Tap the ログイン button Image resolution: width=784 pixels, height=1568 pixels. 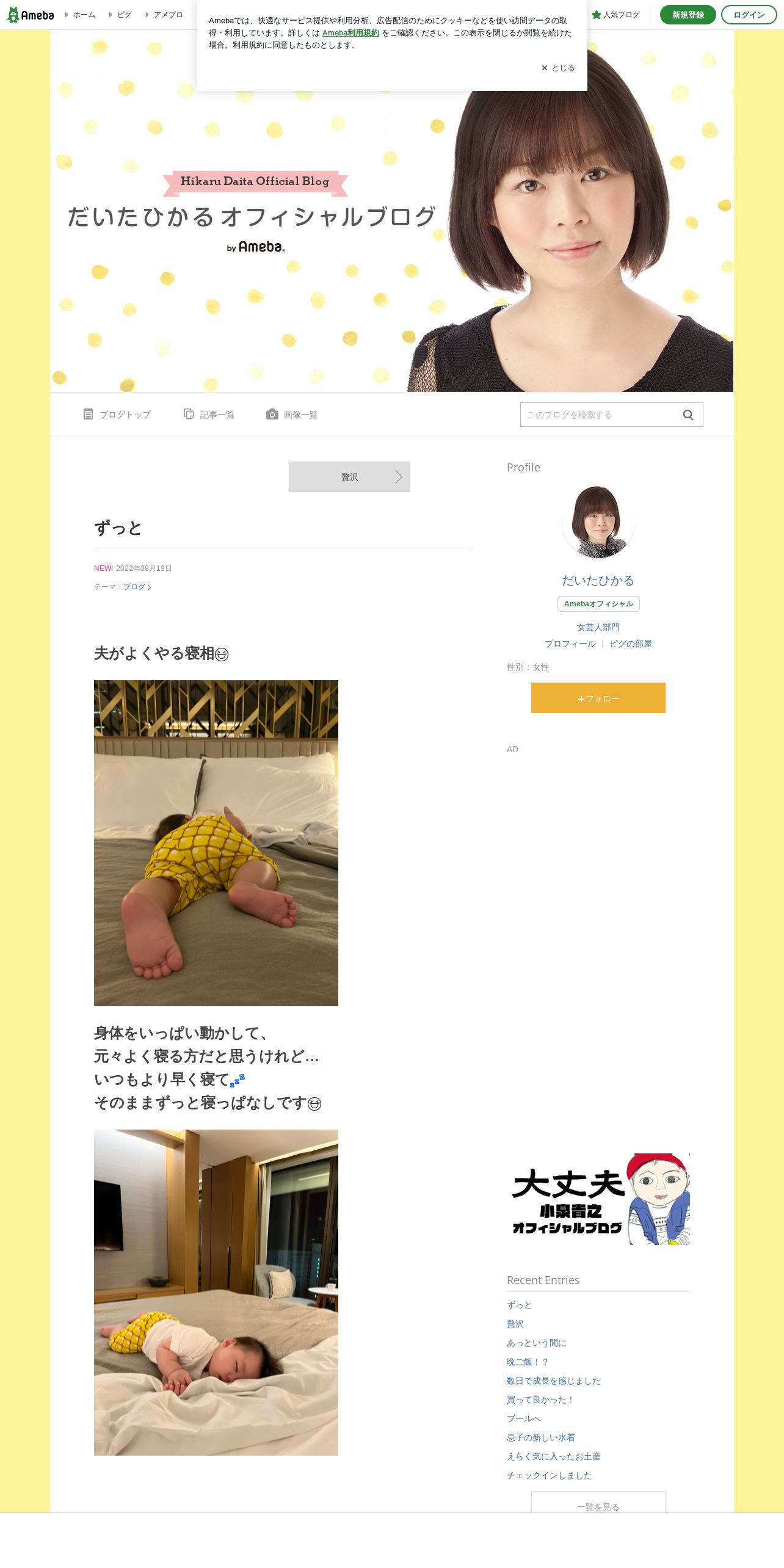[x=749, y=15]
